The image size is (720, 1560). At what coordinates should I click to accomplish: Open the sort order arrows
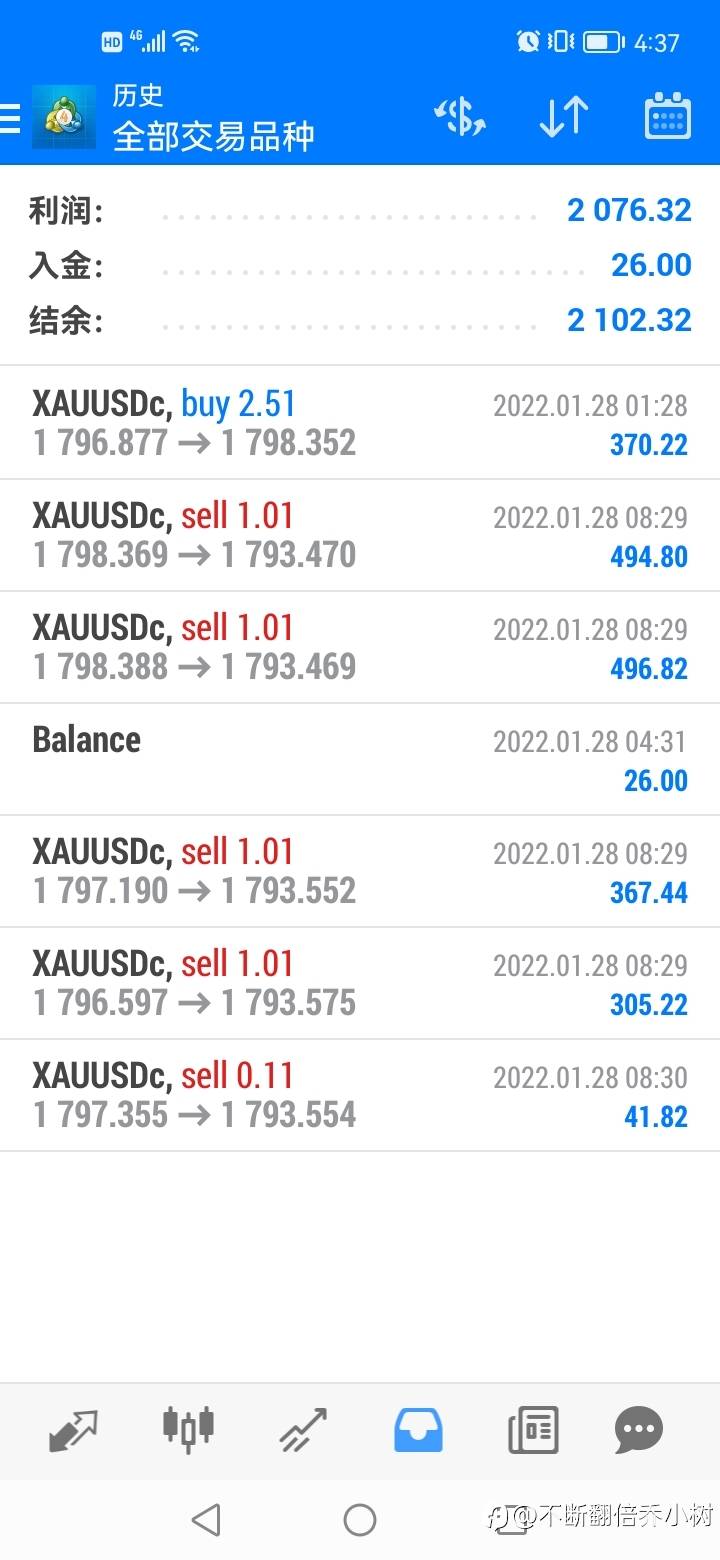coord(564,118)
